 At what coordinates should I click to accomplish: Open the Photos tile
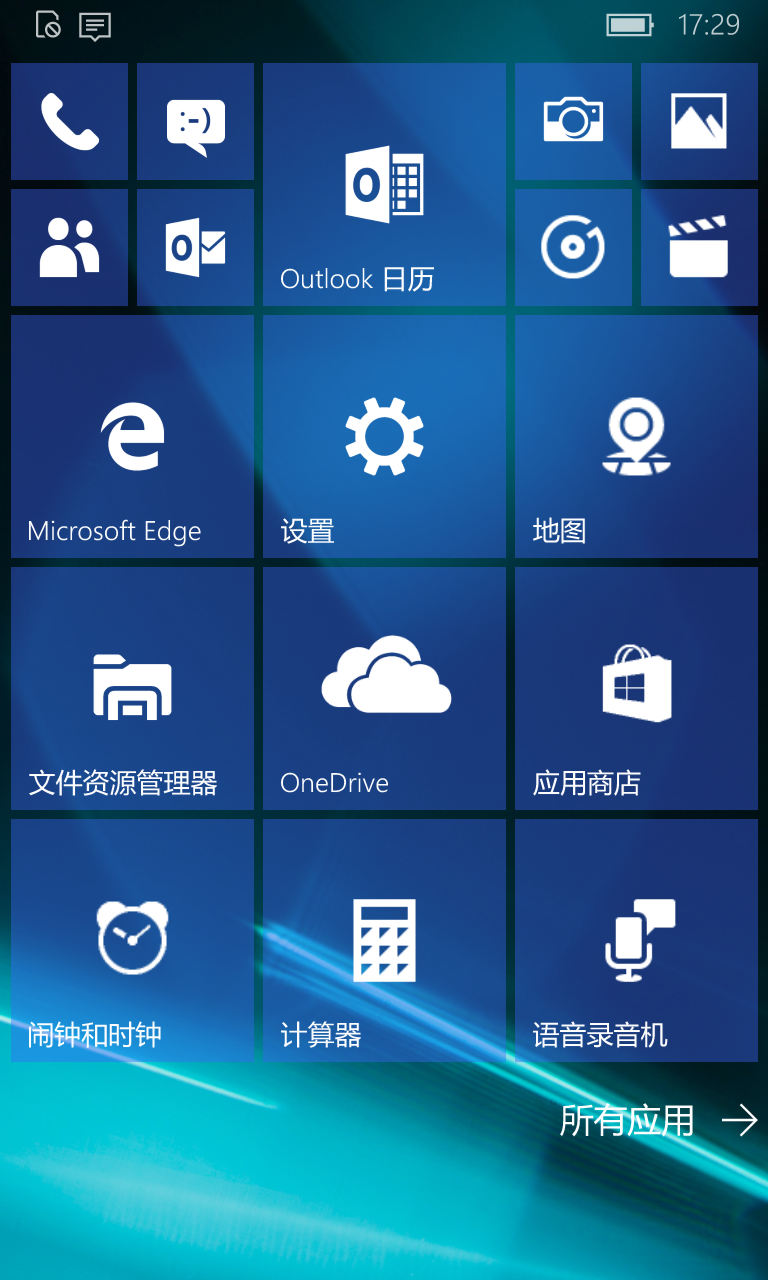point(699,121)
